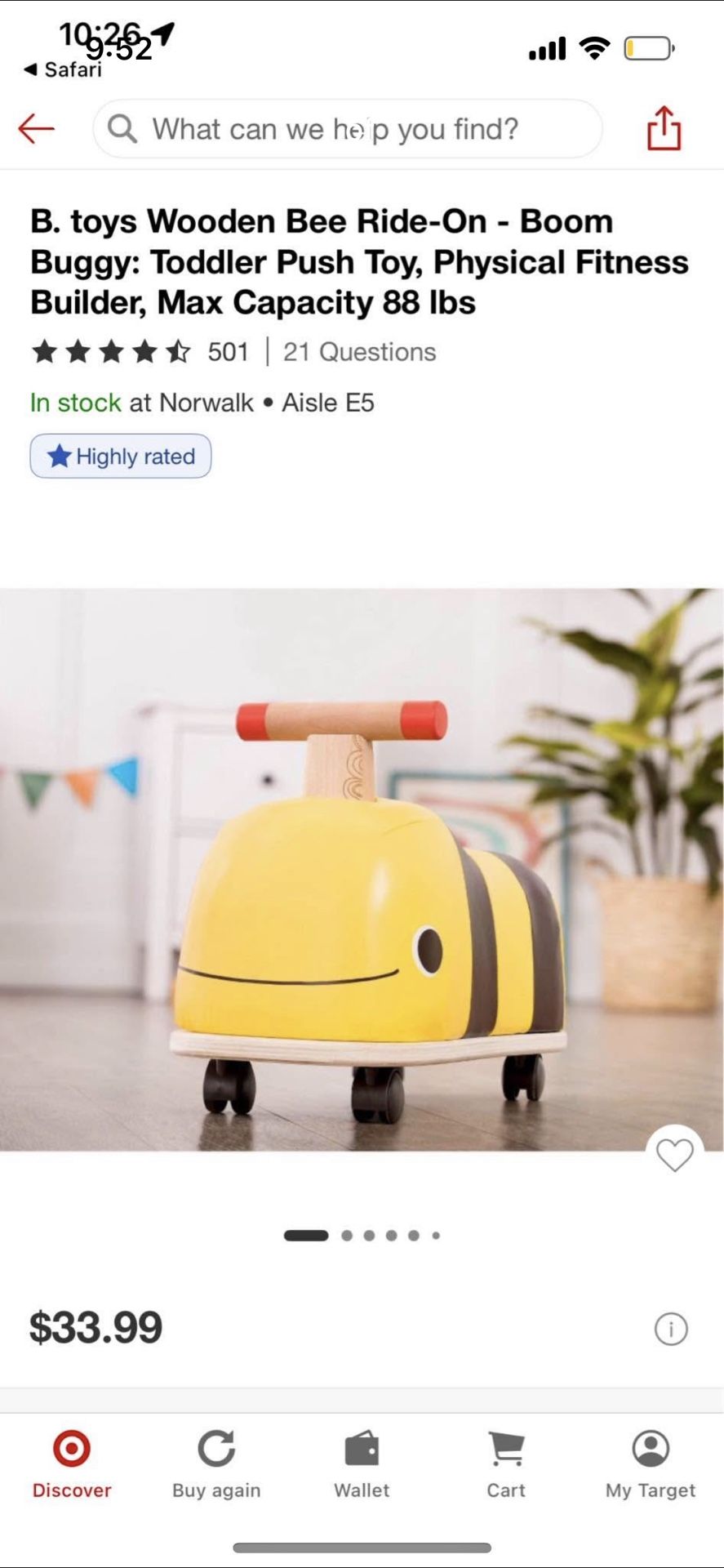This screenshot has height=1568, width=724.
Task: Tap the 'What can we help you find?' search box
Action: click(x=347, y=129)
